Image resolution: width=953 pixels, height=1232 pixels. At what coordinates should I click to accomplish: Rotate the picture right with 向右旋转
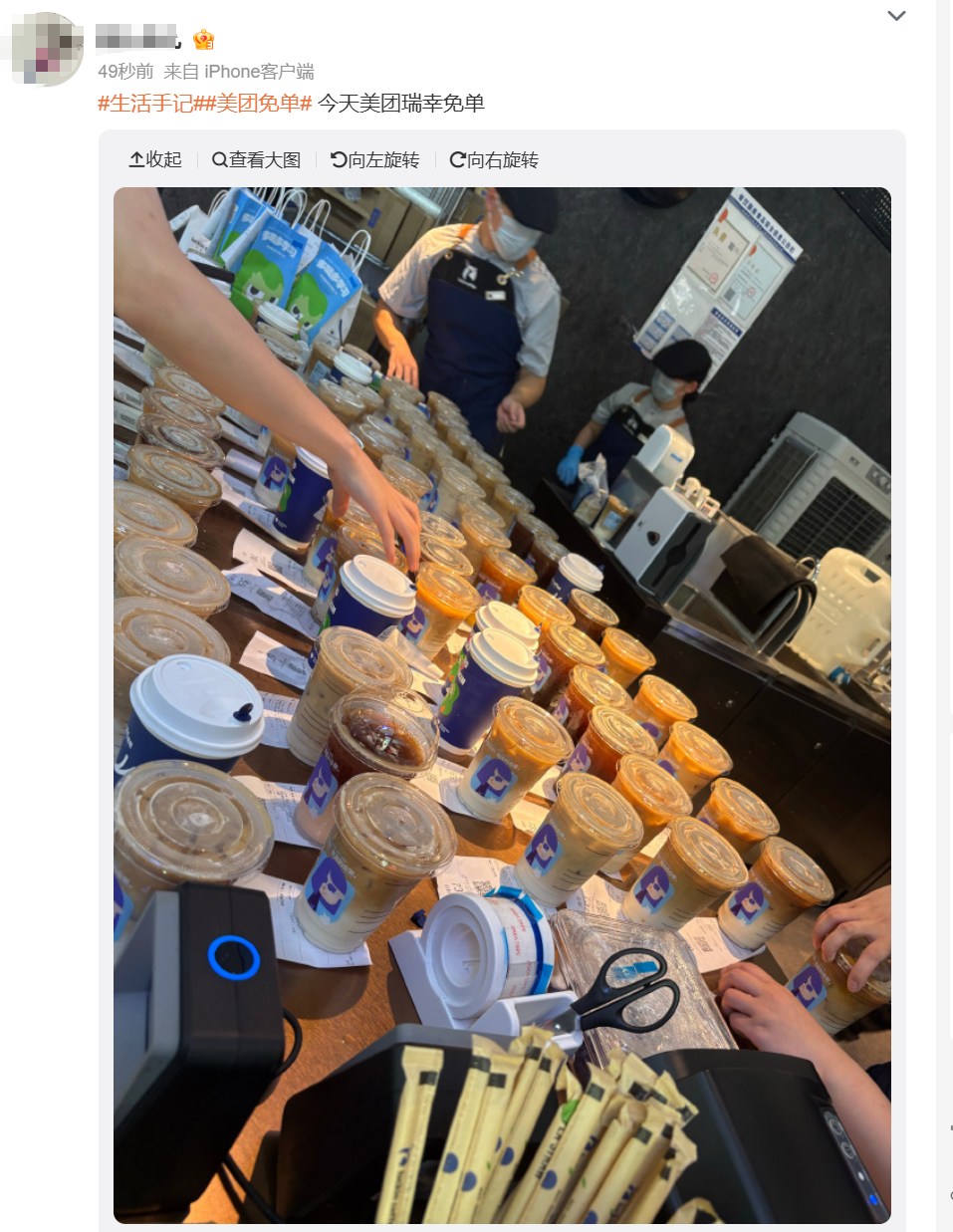pyautogui.click(x=494, y=159)
